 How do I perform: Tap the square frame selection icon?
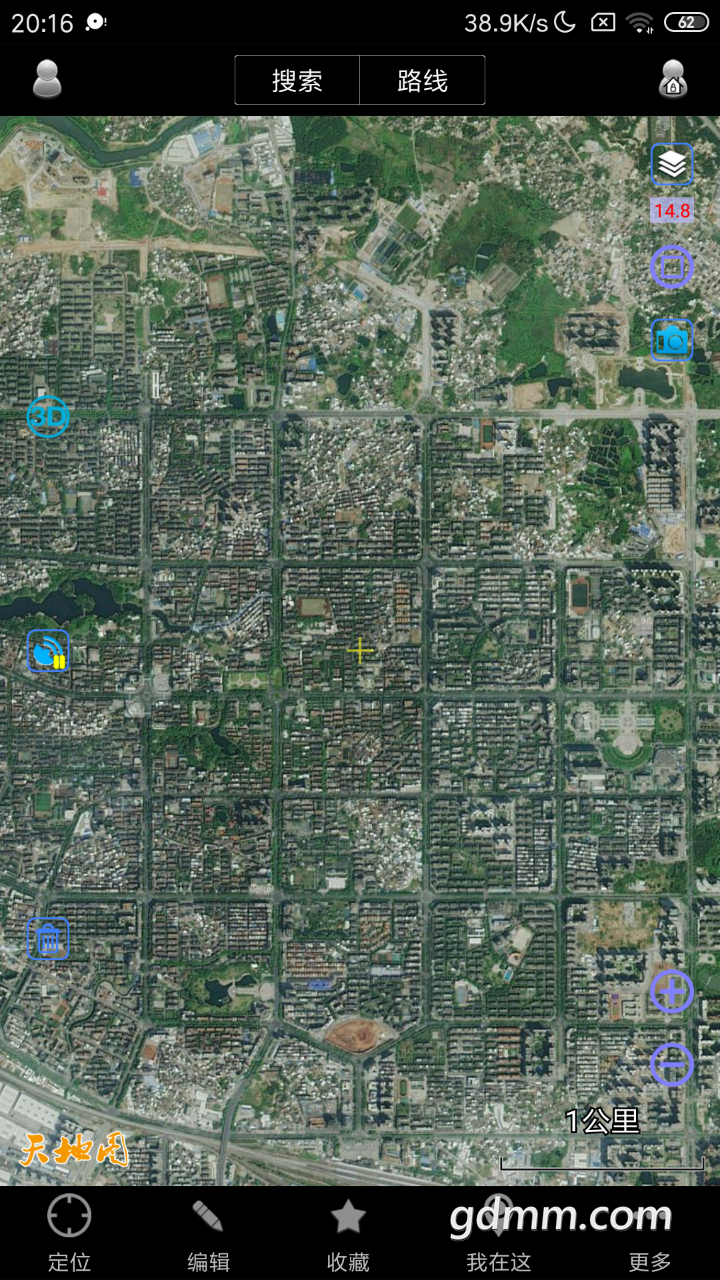(x=672, y=267)
